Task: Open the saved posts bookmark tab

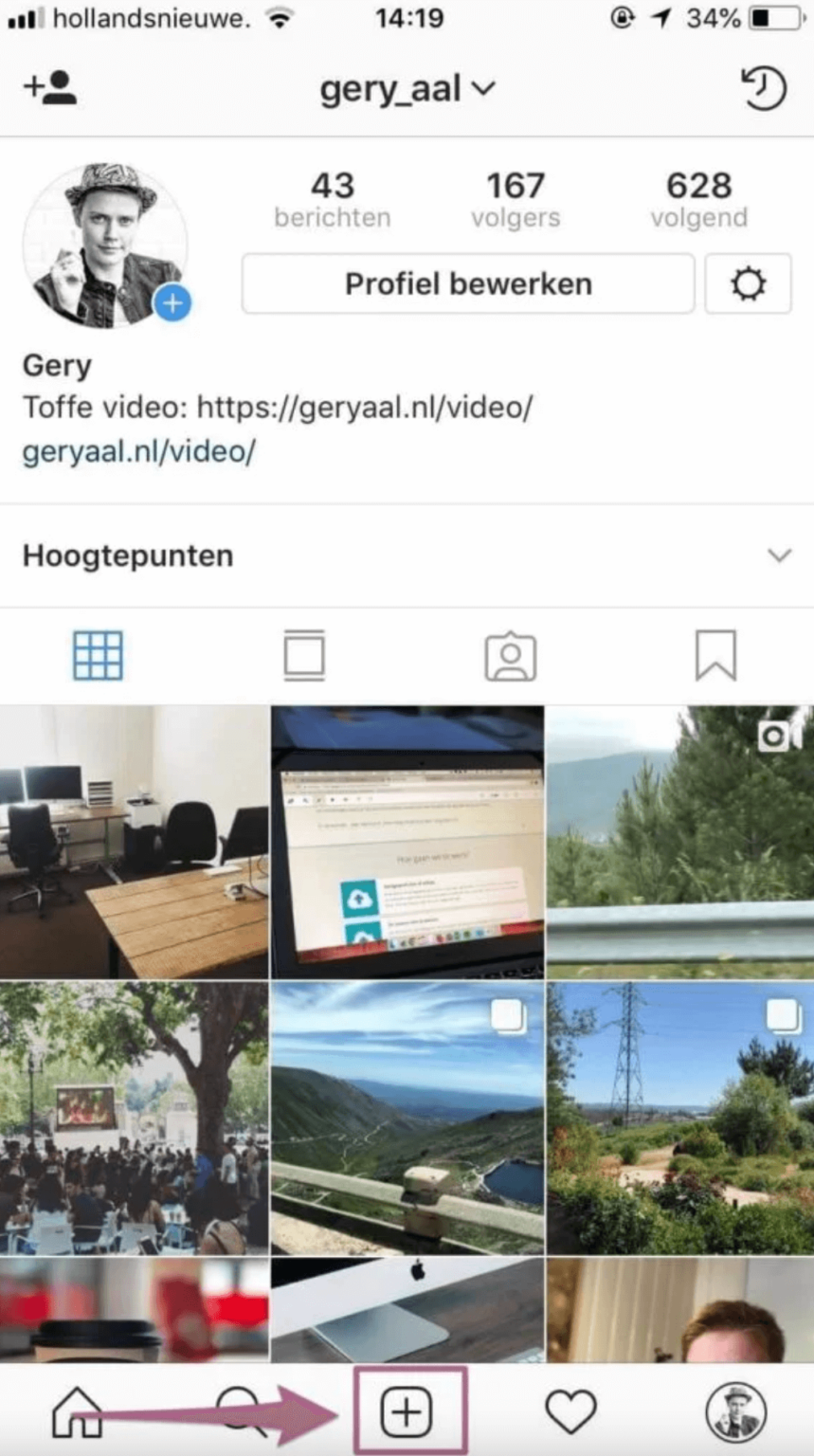Action: coord(715,655)
